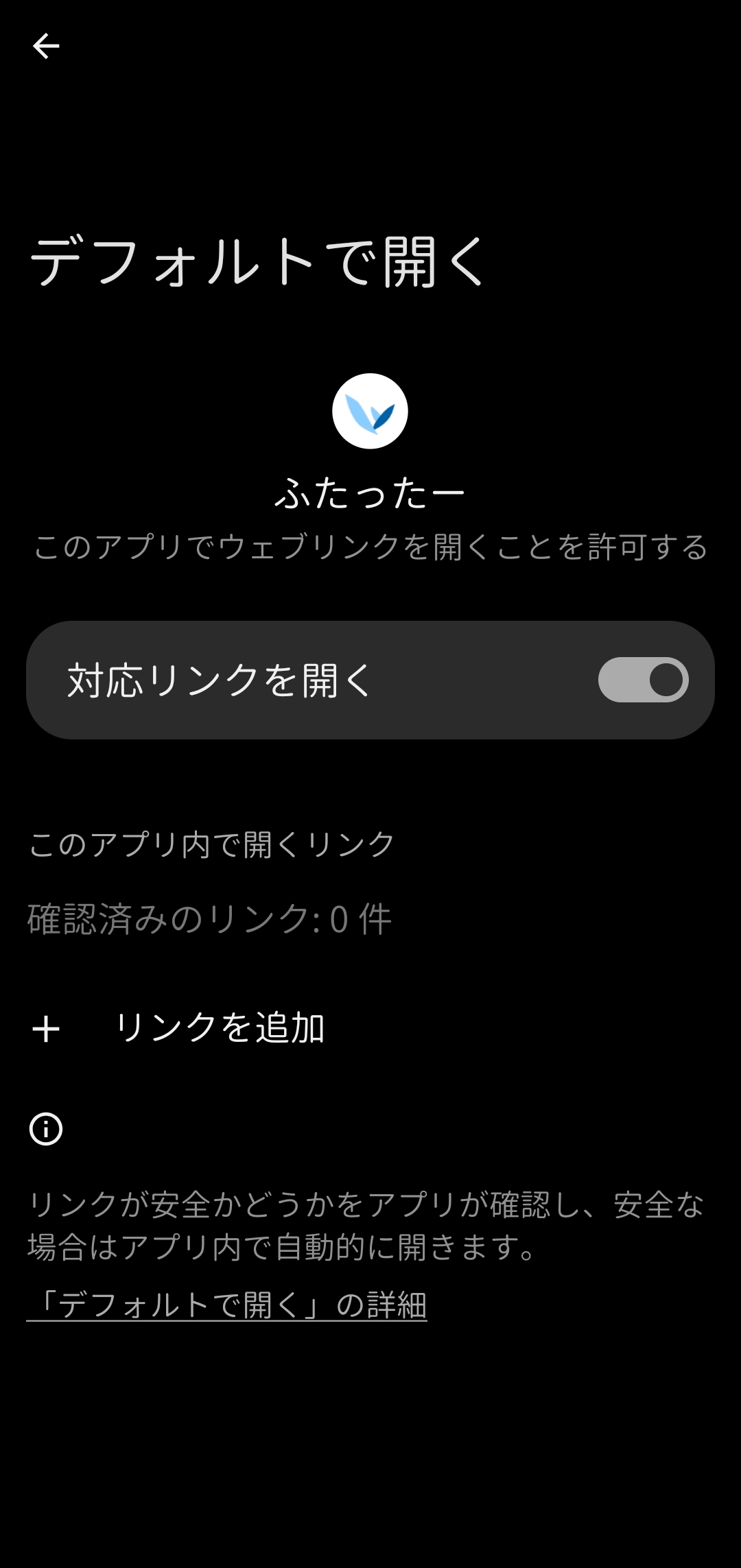Toggle the 対応リンクを開く switch
Viewport: 741px width, 1568px height.
(x=643, y=680)
